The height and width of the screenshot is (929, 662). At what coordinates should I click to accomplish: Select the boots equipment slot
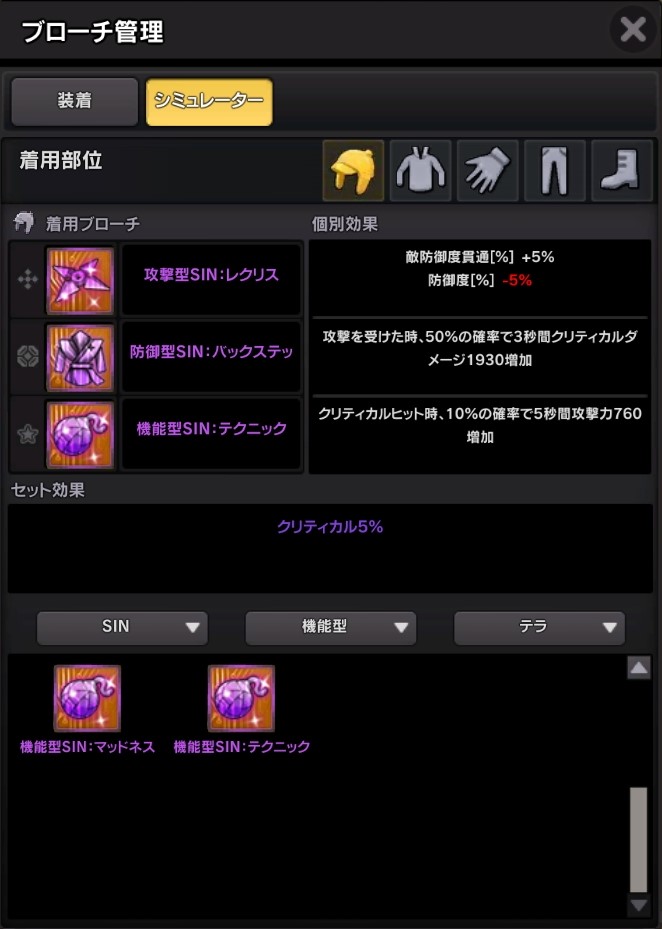[x=621, y=170]
